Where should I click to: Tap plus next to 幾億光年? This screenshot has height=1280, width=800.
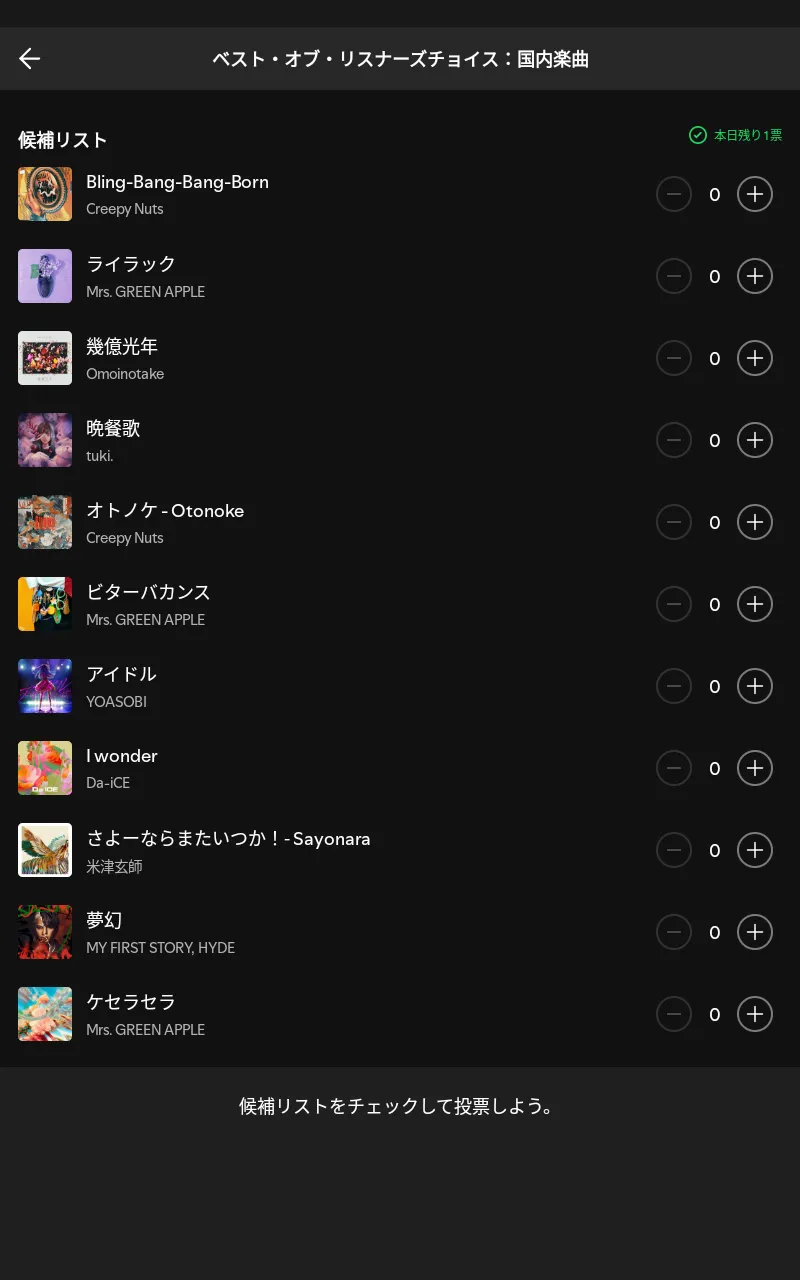tap(755, 358)
